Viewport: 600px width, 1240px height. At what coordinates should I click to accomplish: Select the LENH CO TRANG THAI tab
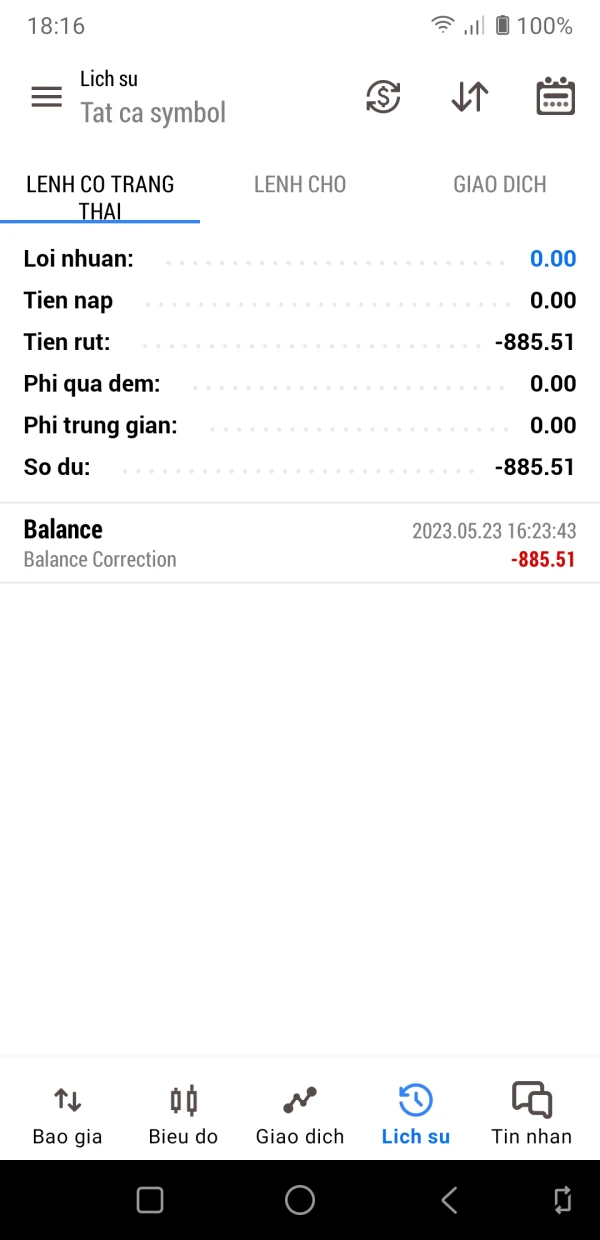coord(100,196)
